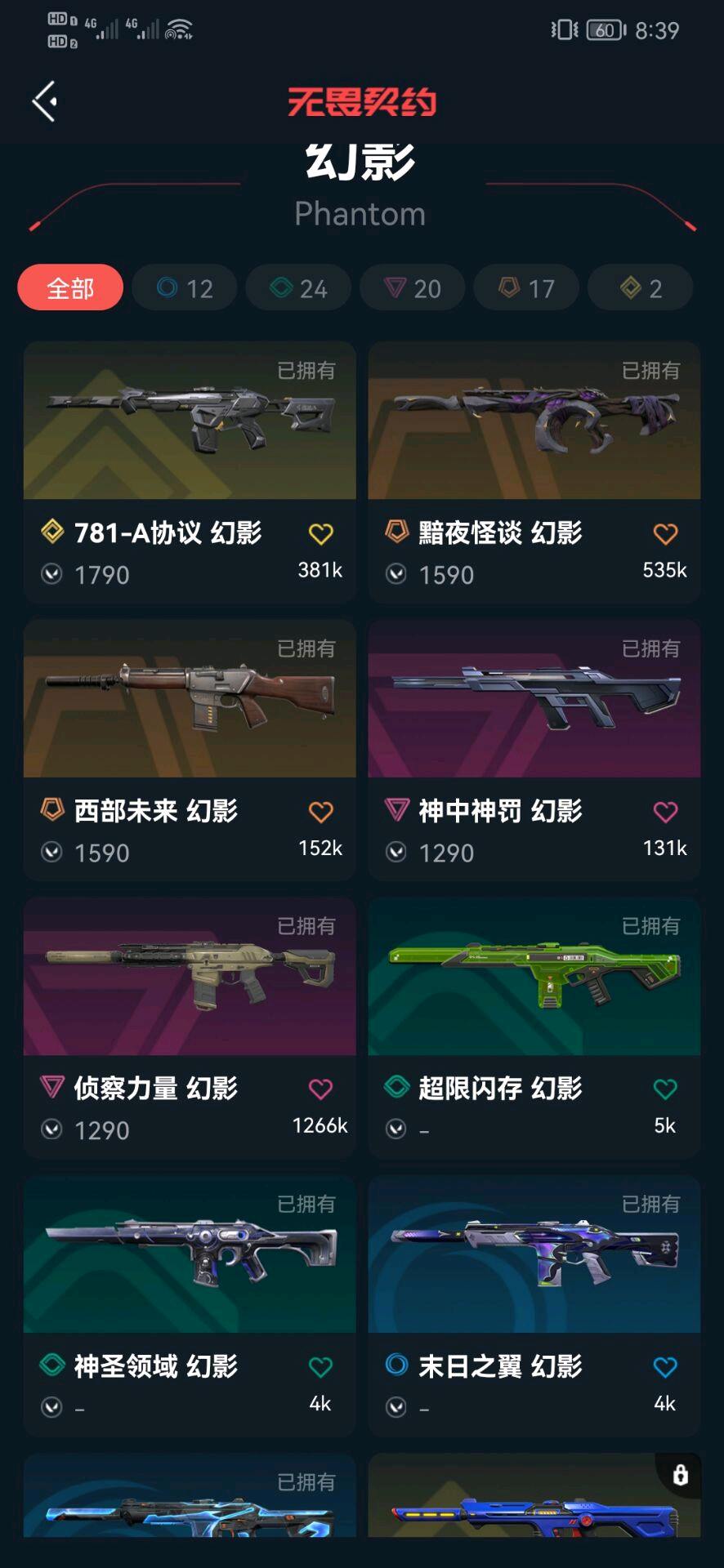Open the 神圣领域 幻影 skin card
Viewport: 724px width, 1568px height.
[190, 1254]
